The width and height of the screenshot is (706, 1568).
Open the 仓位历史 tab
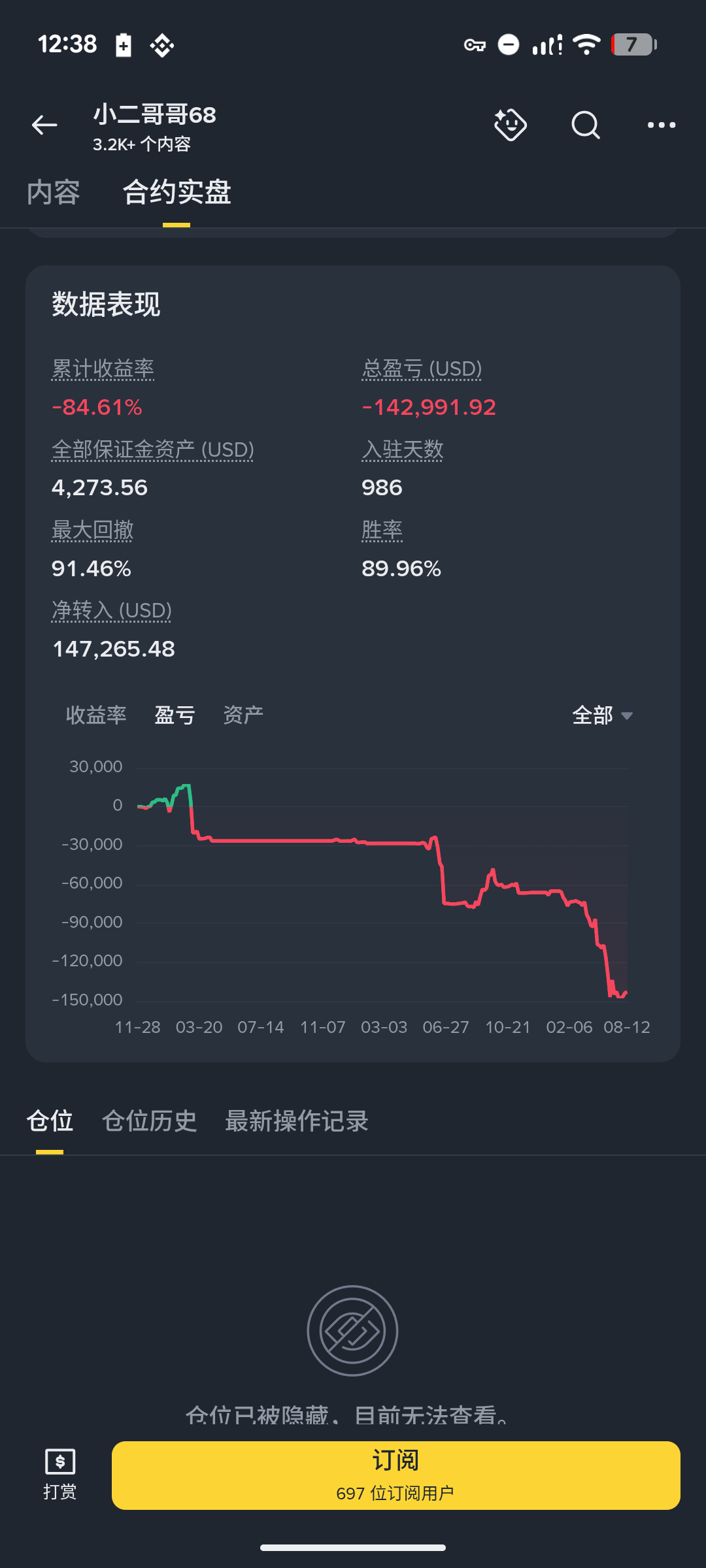(x=150, y=1121)
